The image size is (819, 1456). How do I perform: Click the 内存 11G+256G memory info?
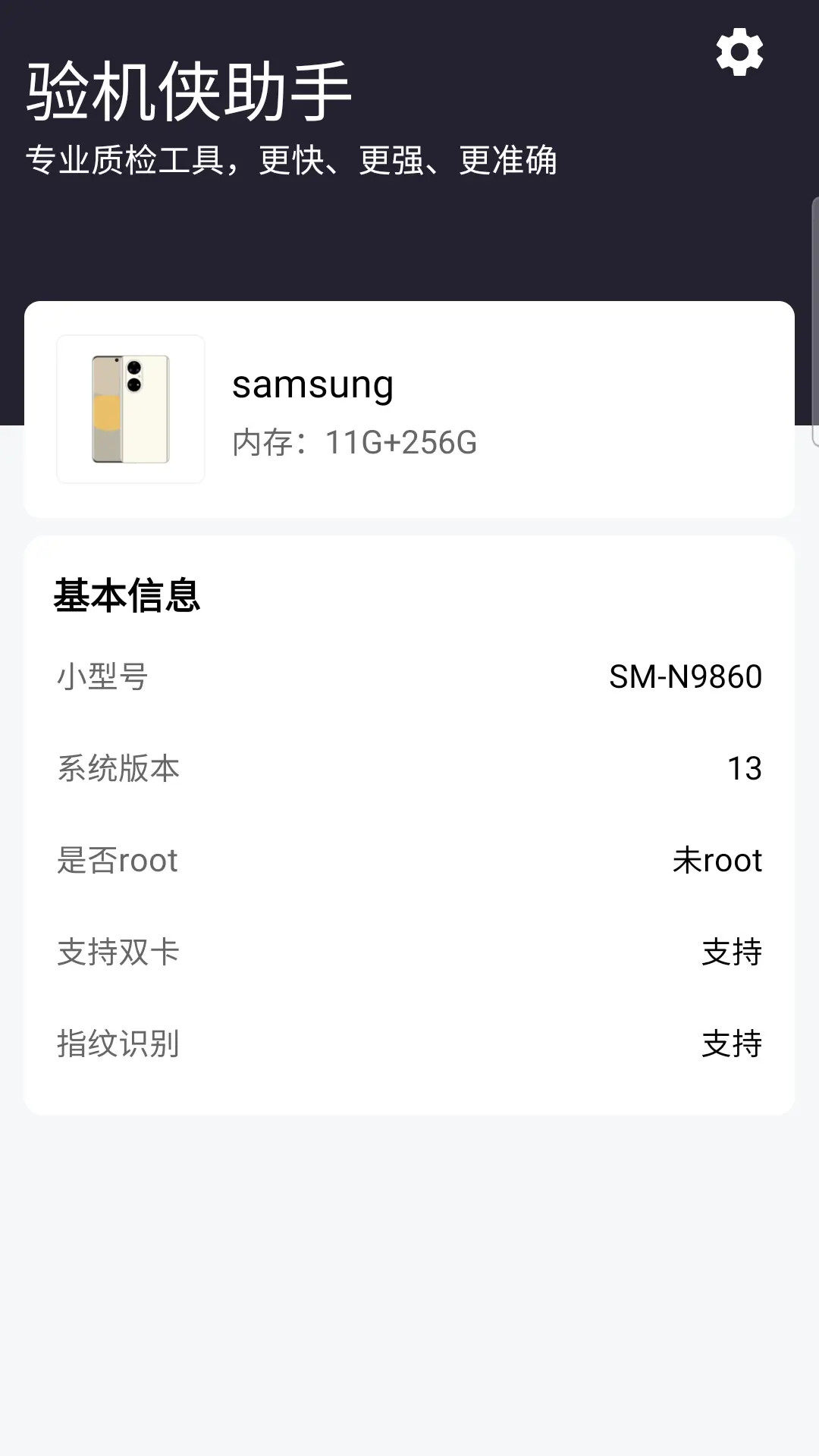(355, 444)
